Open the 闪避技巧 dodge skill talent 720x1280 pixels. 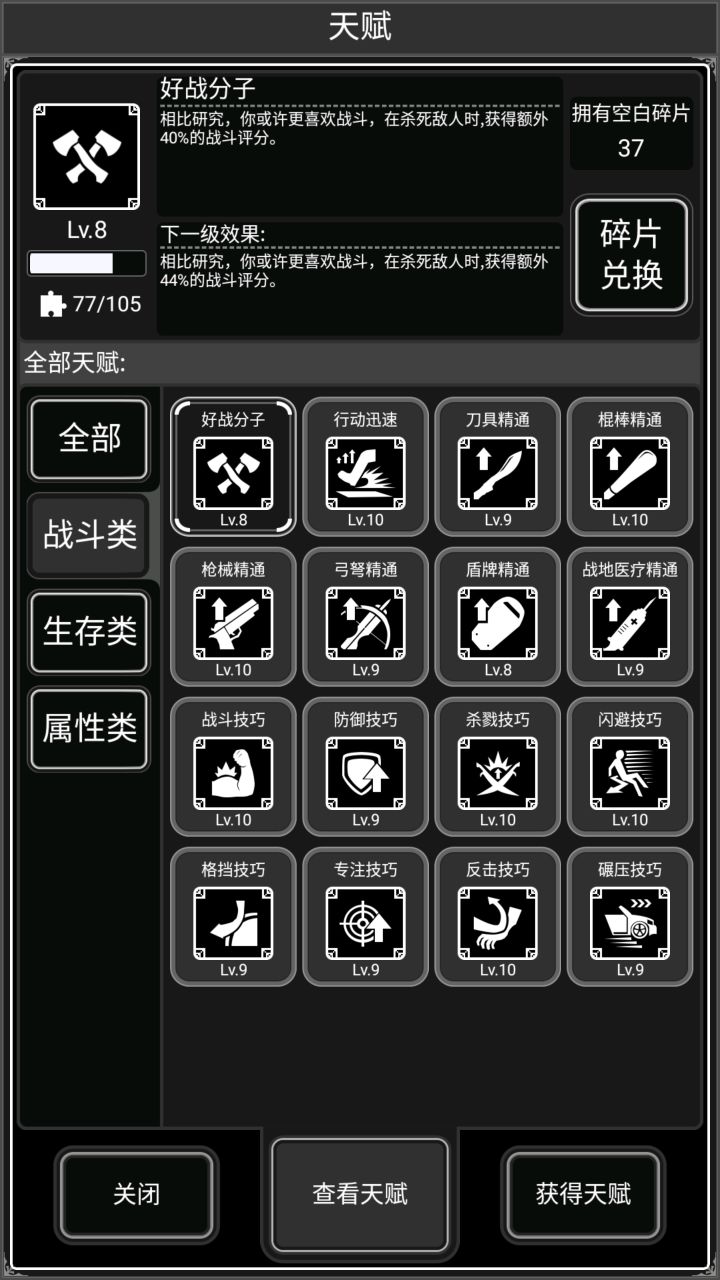click(630, 768)
